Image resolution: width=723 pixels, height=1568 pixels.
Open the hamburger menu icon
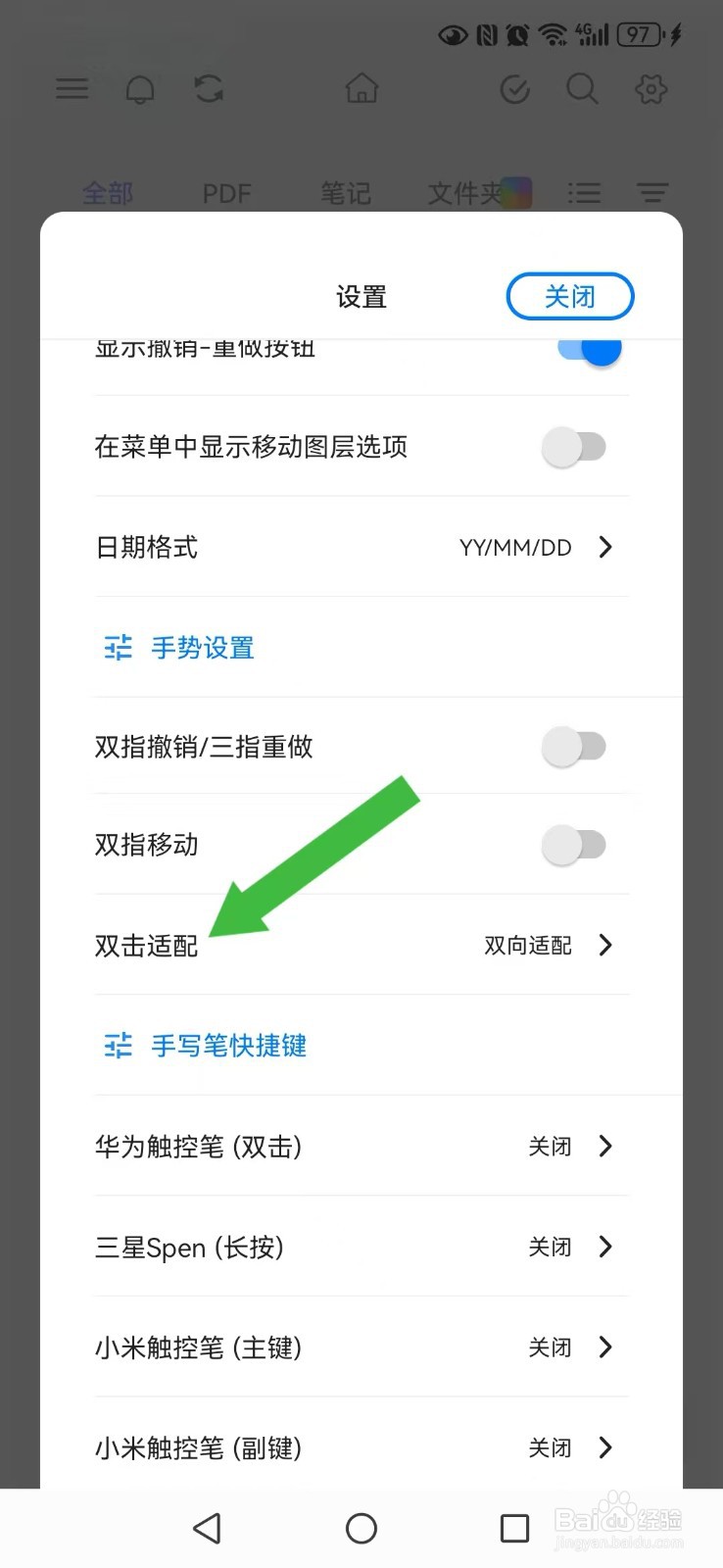[x=72, y=88]
